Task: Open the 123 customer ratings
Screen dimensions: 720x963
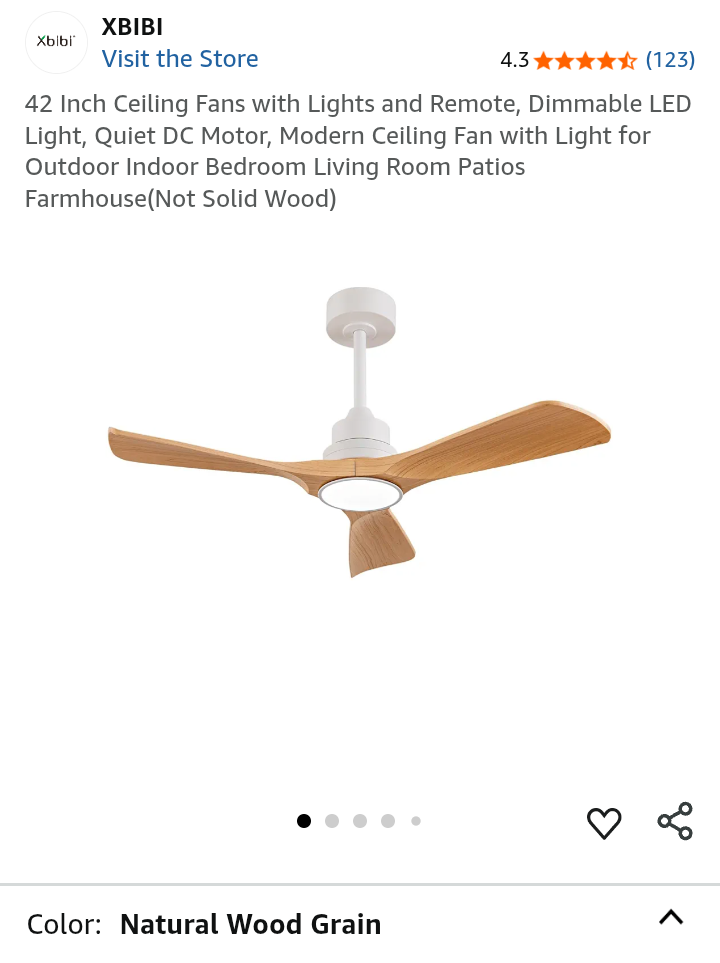Action: (670, 60)
